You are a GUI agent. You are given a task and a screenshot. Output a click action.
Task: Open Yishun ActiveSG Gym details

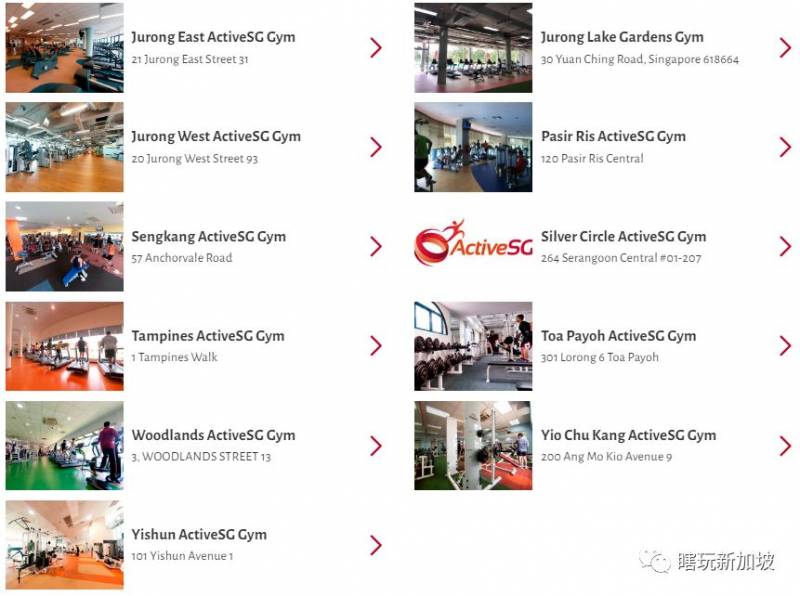click(199, 535)
